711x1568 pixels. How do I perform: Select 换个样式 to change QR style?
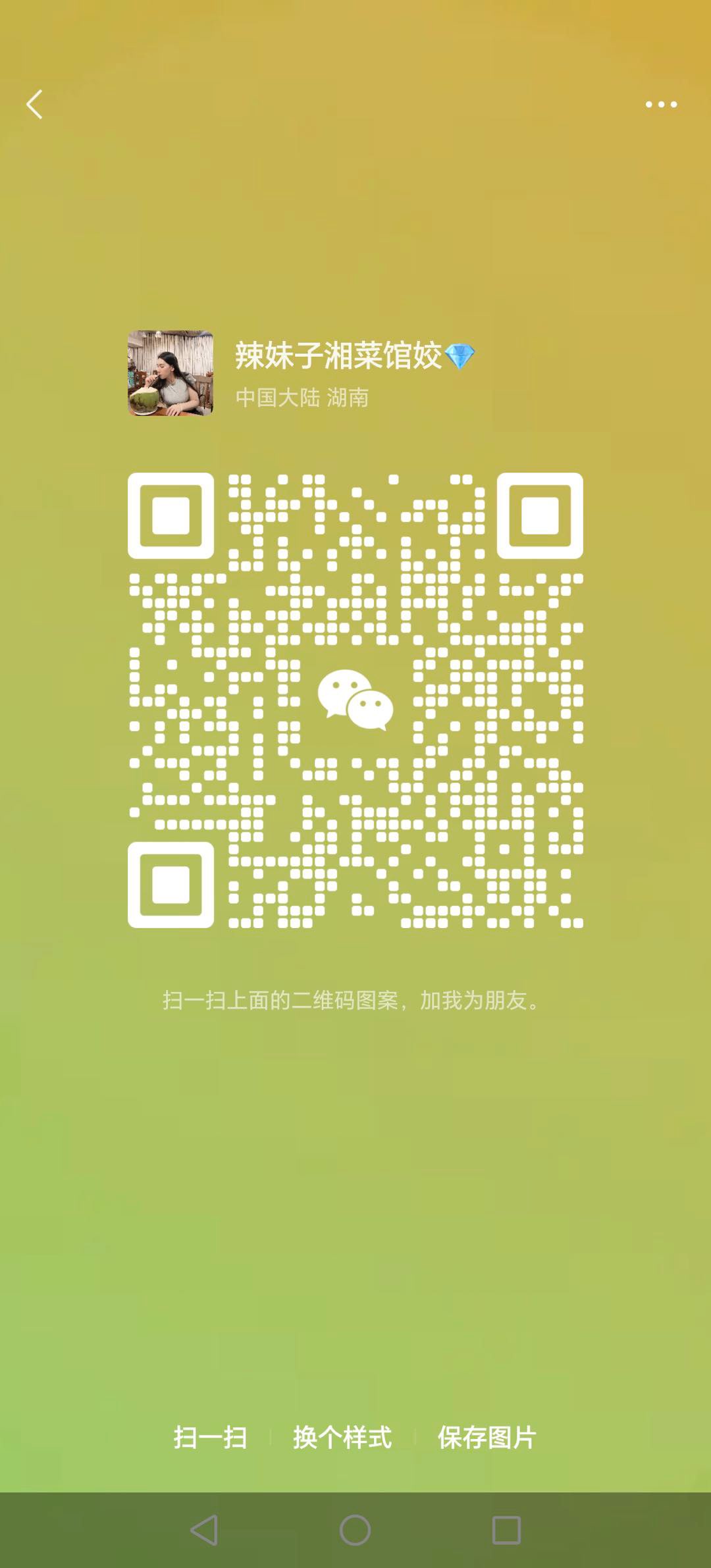point(342,1438)
